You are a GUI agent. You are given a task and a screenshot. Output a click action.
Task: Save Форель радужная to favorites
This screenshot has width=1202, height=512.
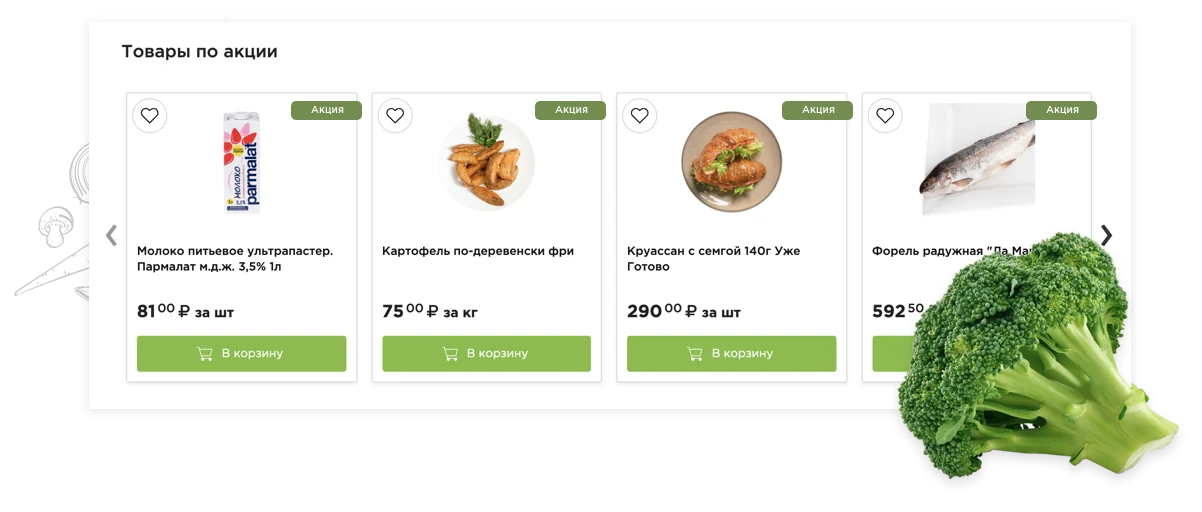coord(885,115)
